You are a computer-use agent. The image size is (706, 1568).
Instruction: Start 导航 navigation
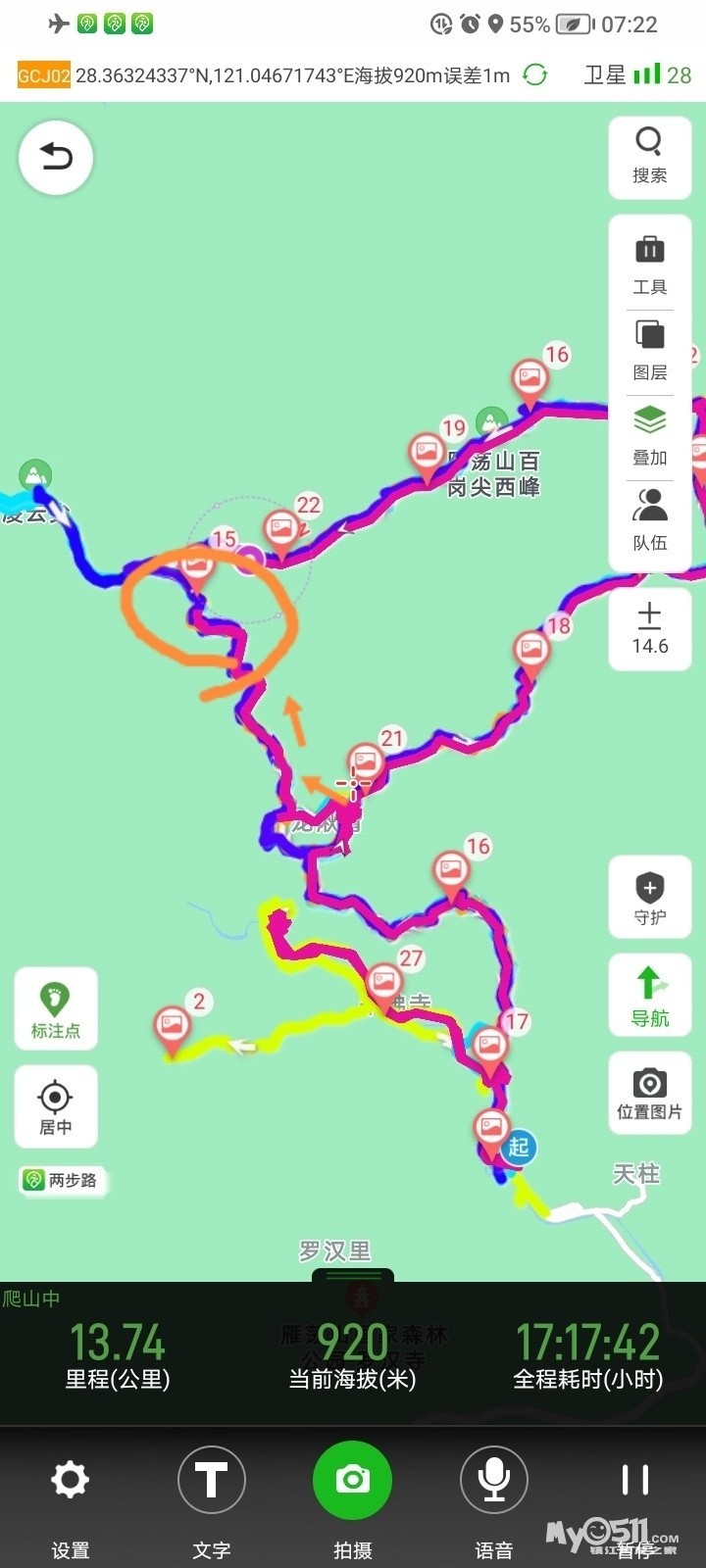coord(649,996)
